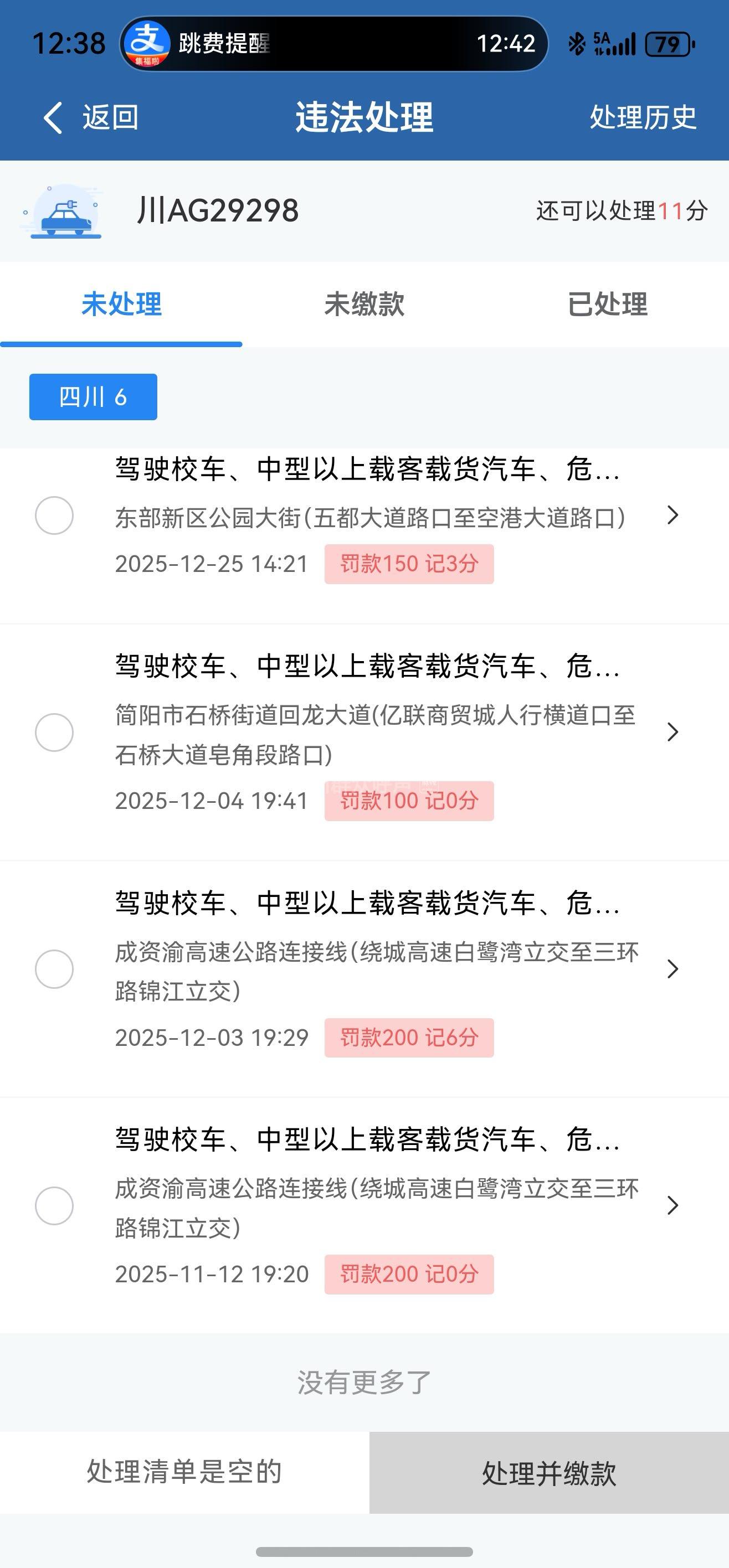
Task: Check the 2025-11-12 19:20 violation circle
Action: point(54,1205)
